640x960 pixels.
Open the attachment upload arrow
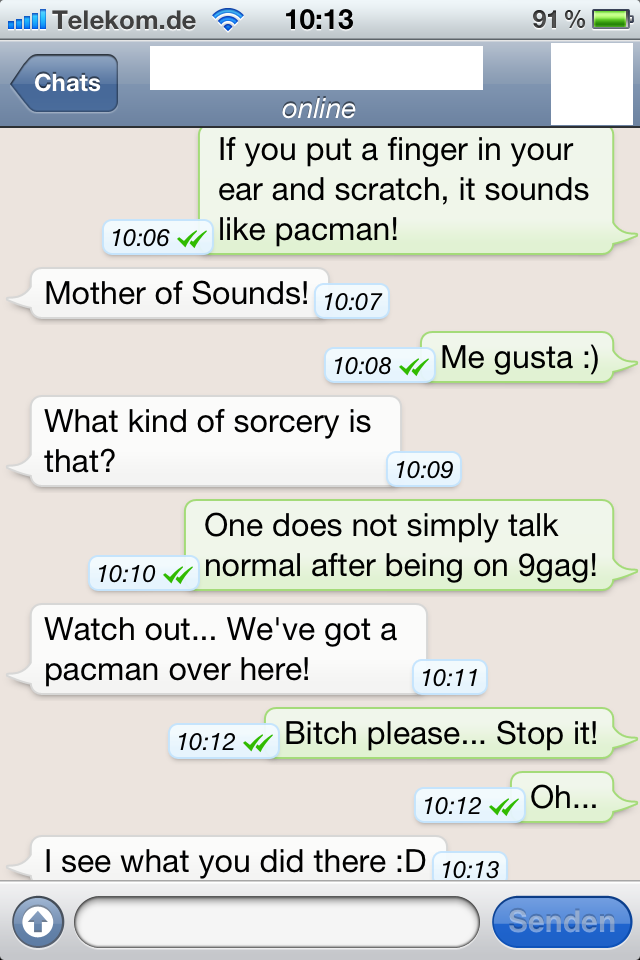[37, 921]
